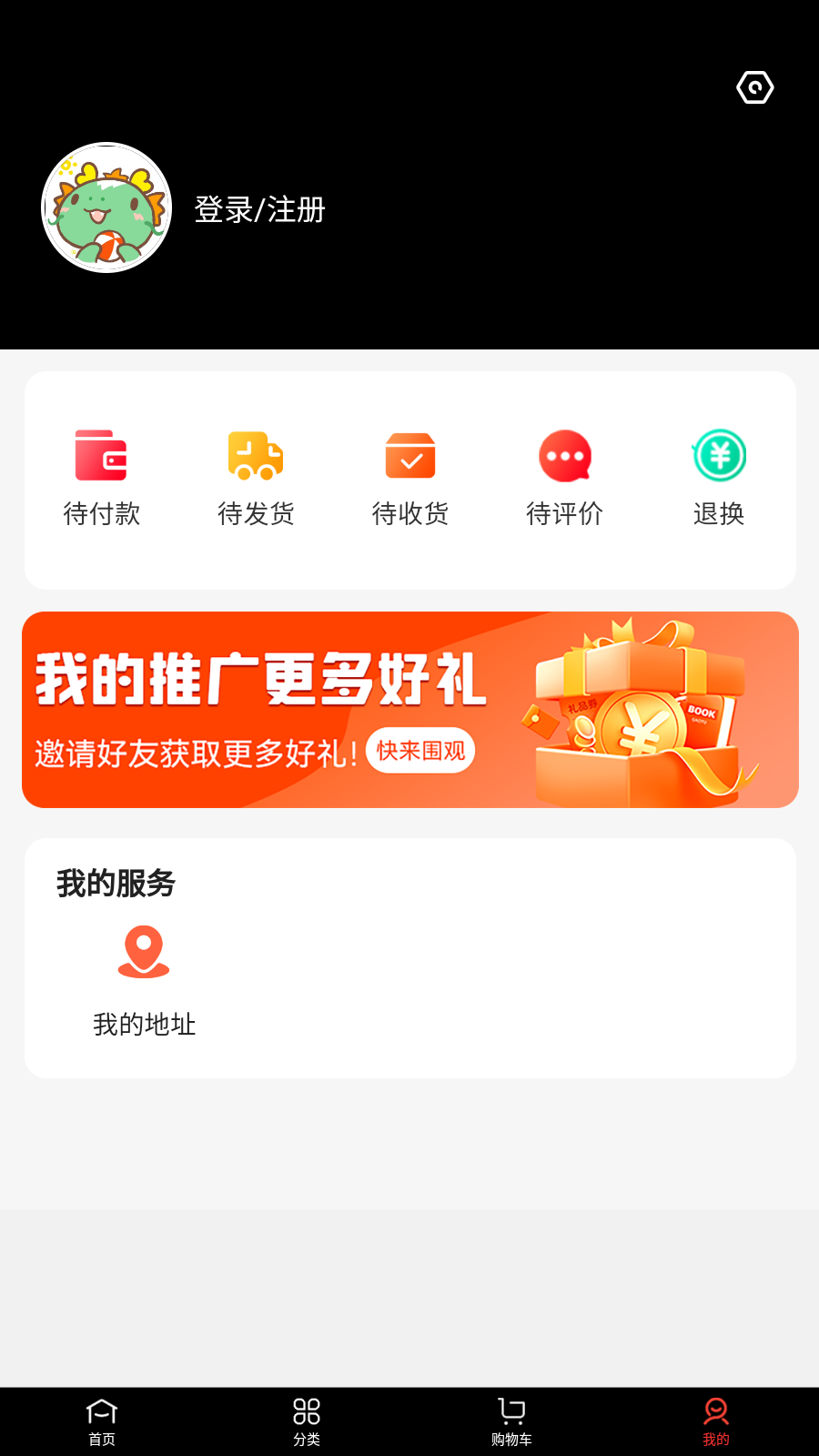Open the 我的推广更多好礼 promotion banner
The image size is (819, 1456).
point(409,708)
